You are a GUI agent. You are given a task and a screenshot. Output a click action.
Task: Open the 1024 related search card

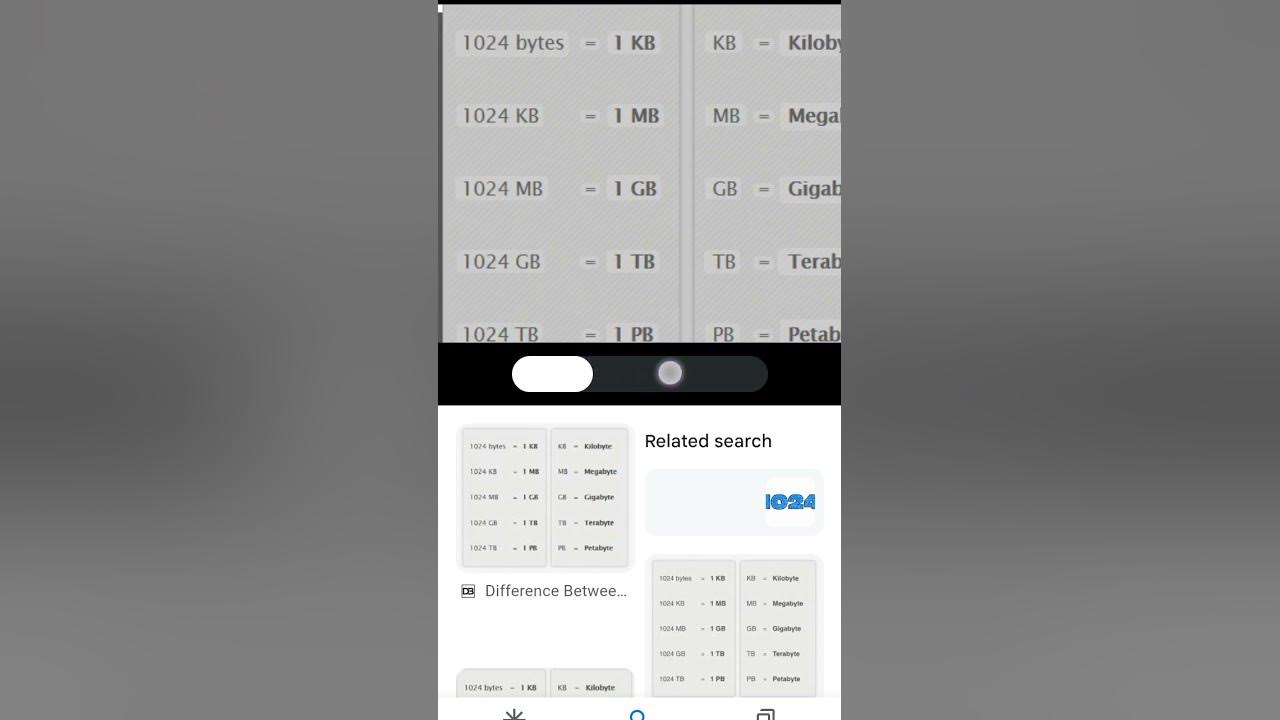coord(734,502)
